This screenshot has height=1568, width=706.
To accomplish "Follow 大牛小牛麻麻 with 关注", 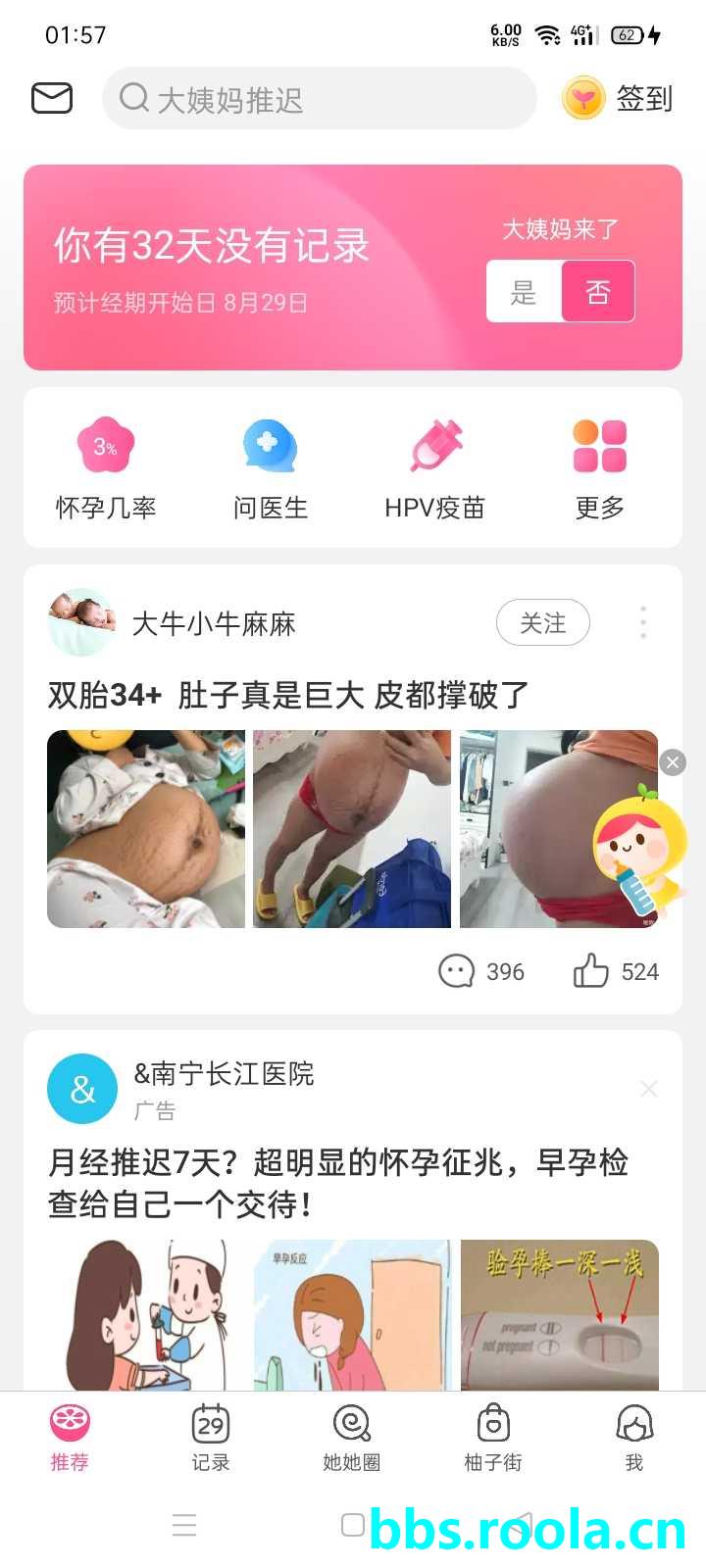I will point(543,623).
